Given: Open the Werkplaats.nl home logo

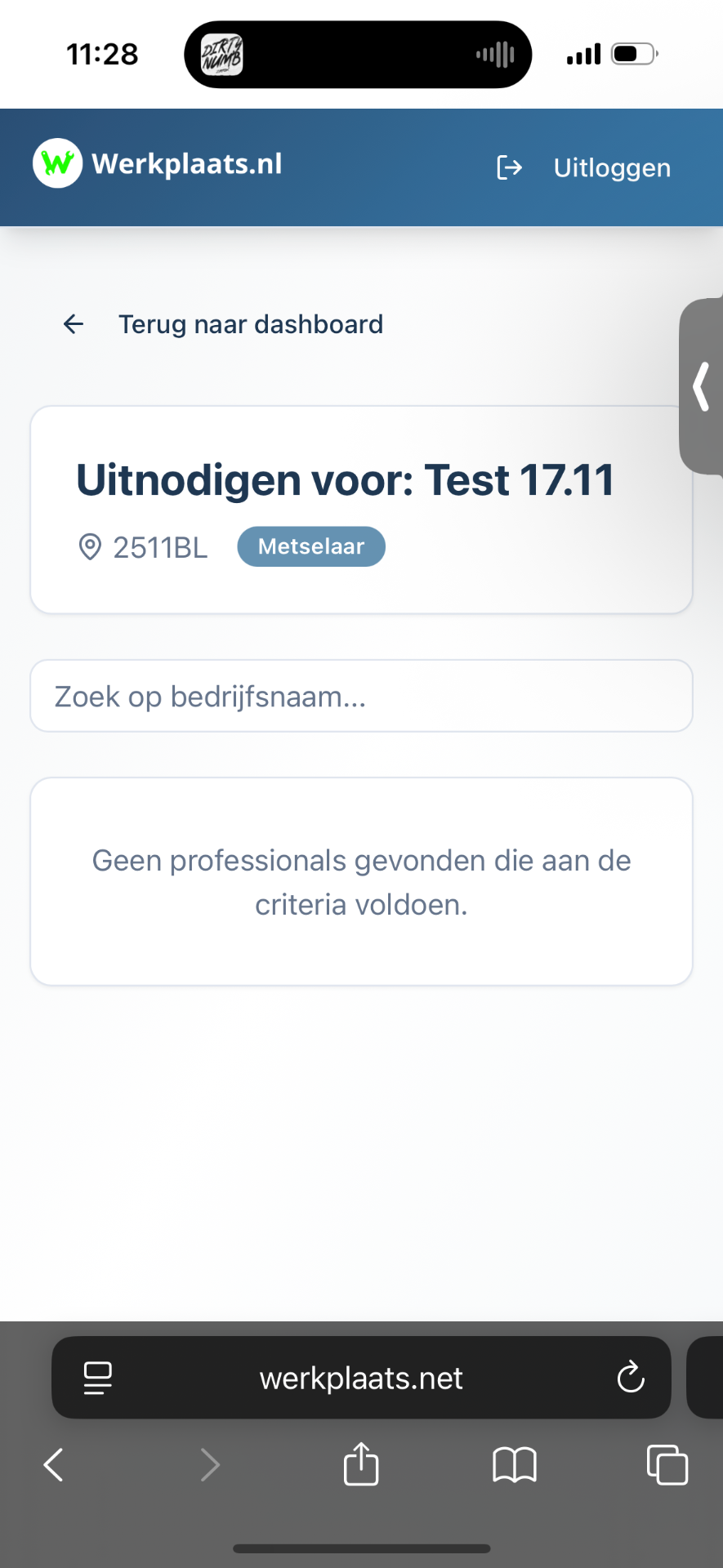Looking at the screenshot, I should 158,163.
